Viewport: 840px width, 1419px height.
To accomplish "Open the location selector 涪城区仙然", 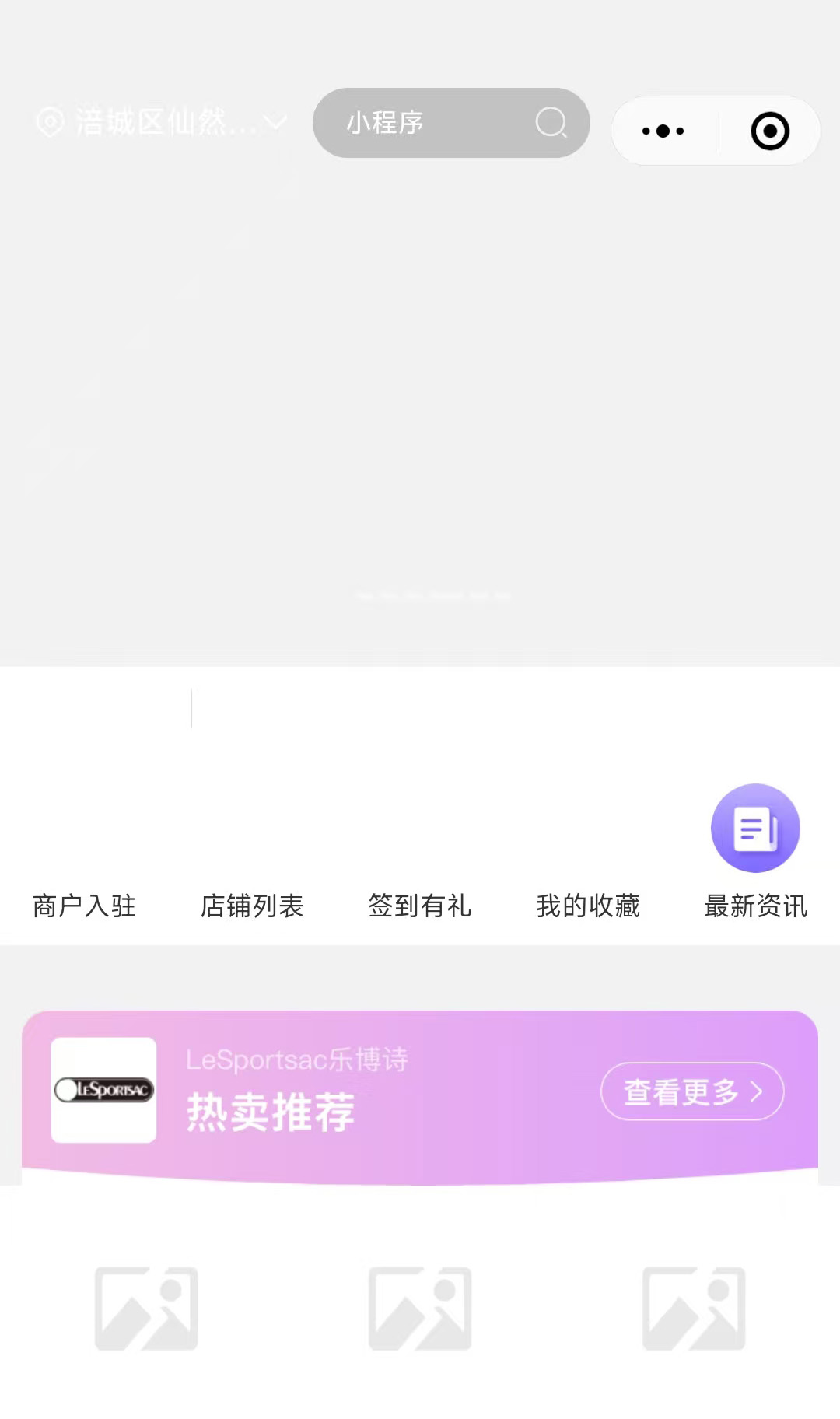I will [162, 123].
